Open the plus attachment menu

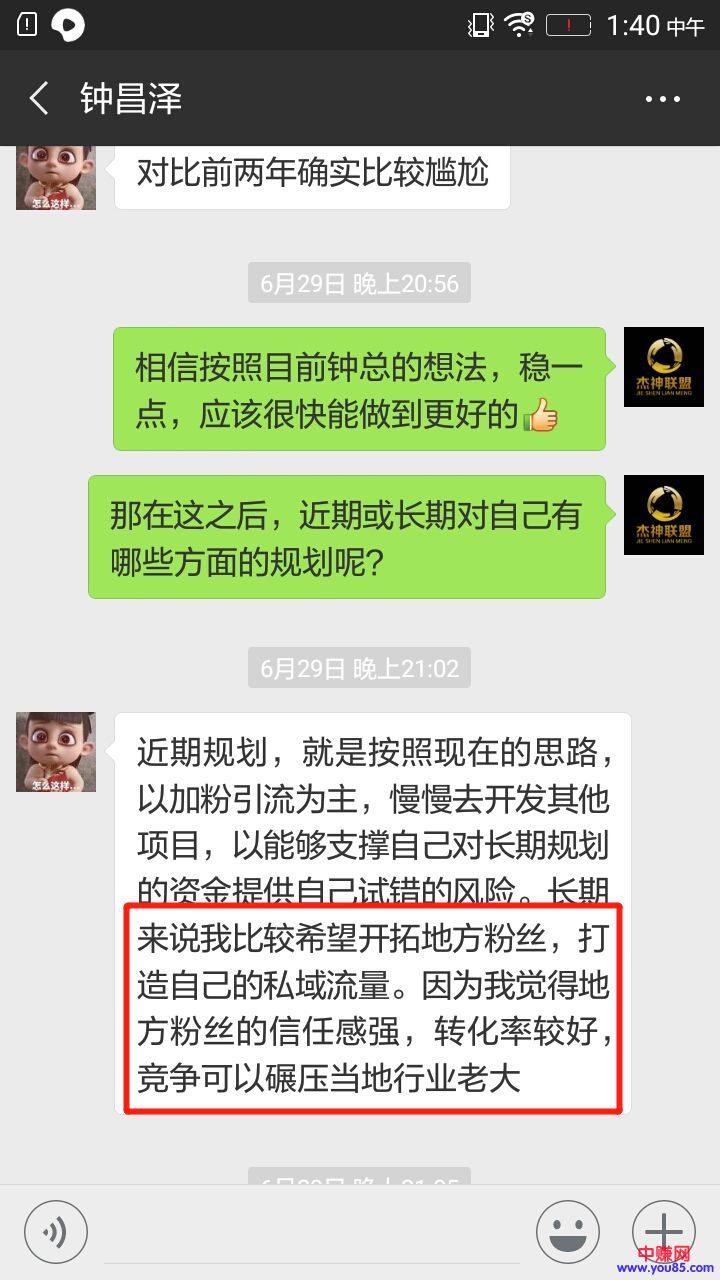pyautogui.click(x=663, y=1232)
